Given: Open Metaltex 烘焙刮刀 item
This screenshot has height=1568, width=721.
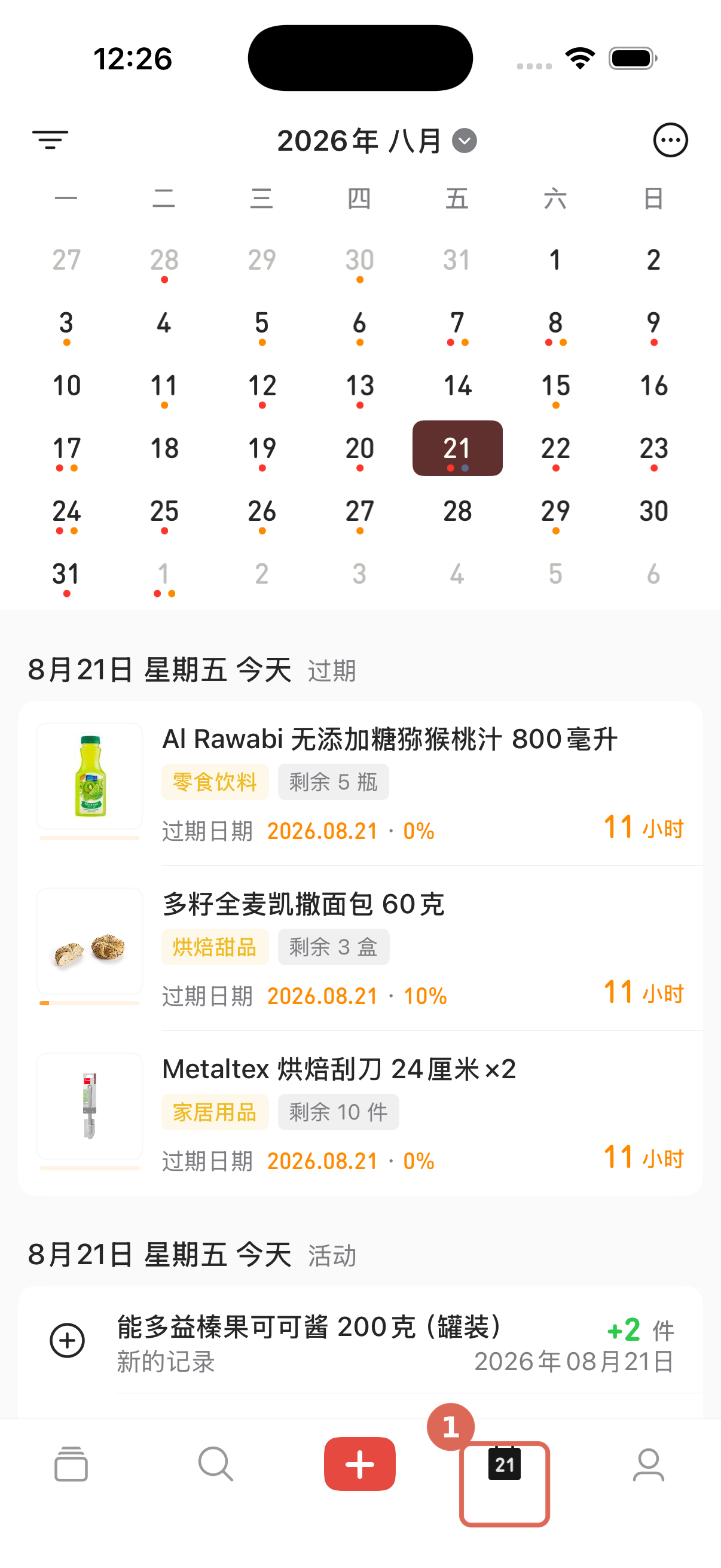Looking at the screenshot, I should (360, 1114).
